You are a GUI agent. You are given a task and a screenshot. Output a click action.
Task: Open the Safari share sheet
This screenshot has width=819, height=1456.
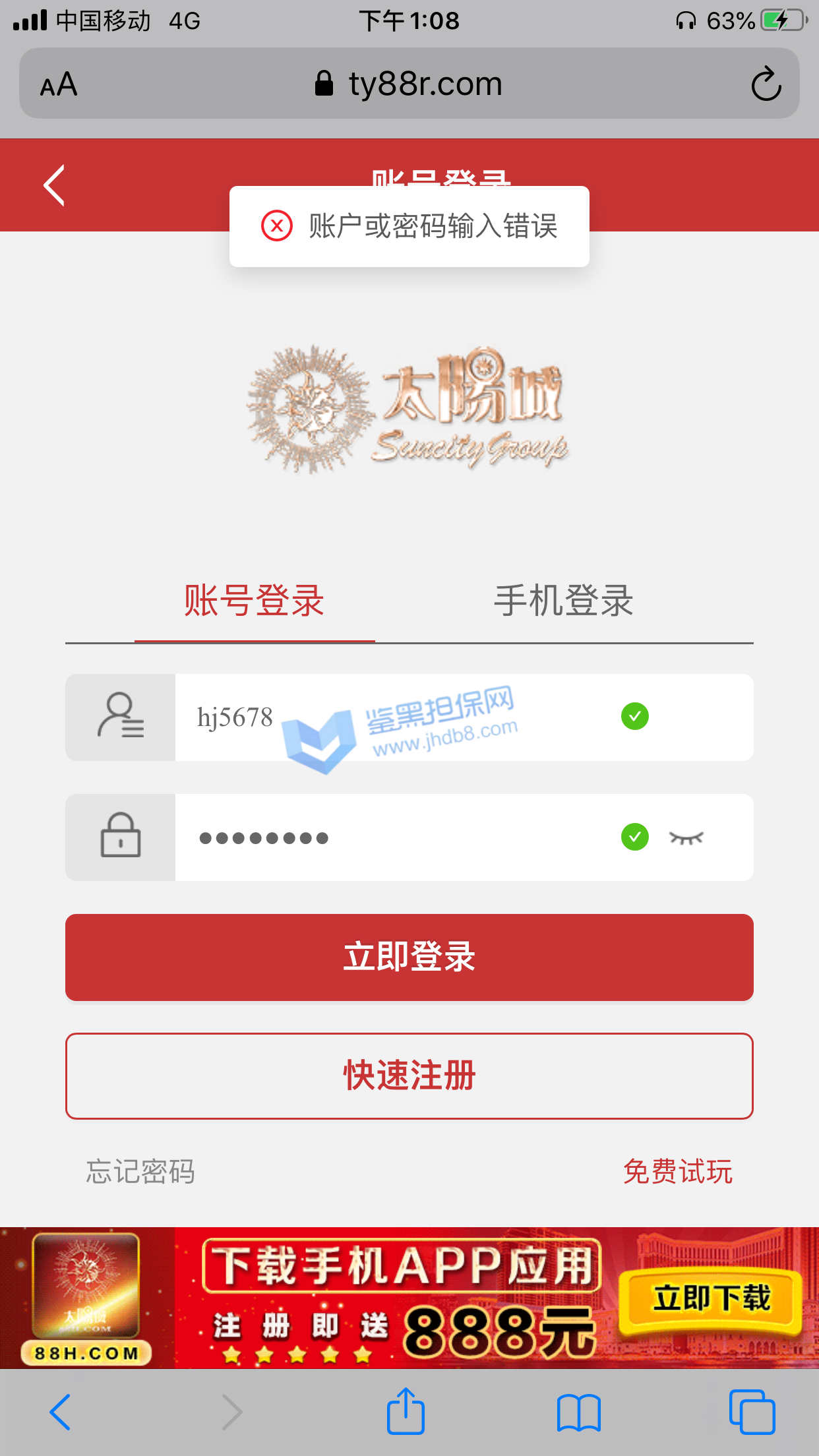406,1412
